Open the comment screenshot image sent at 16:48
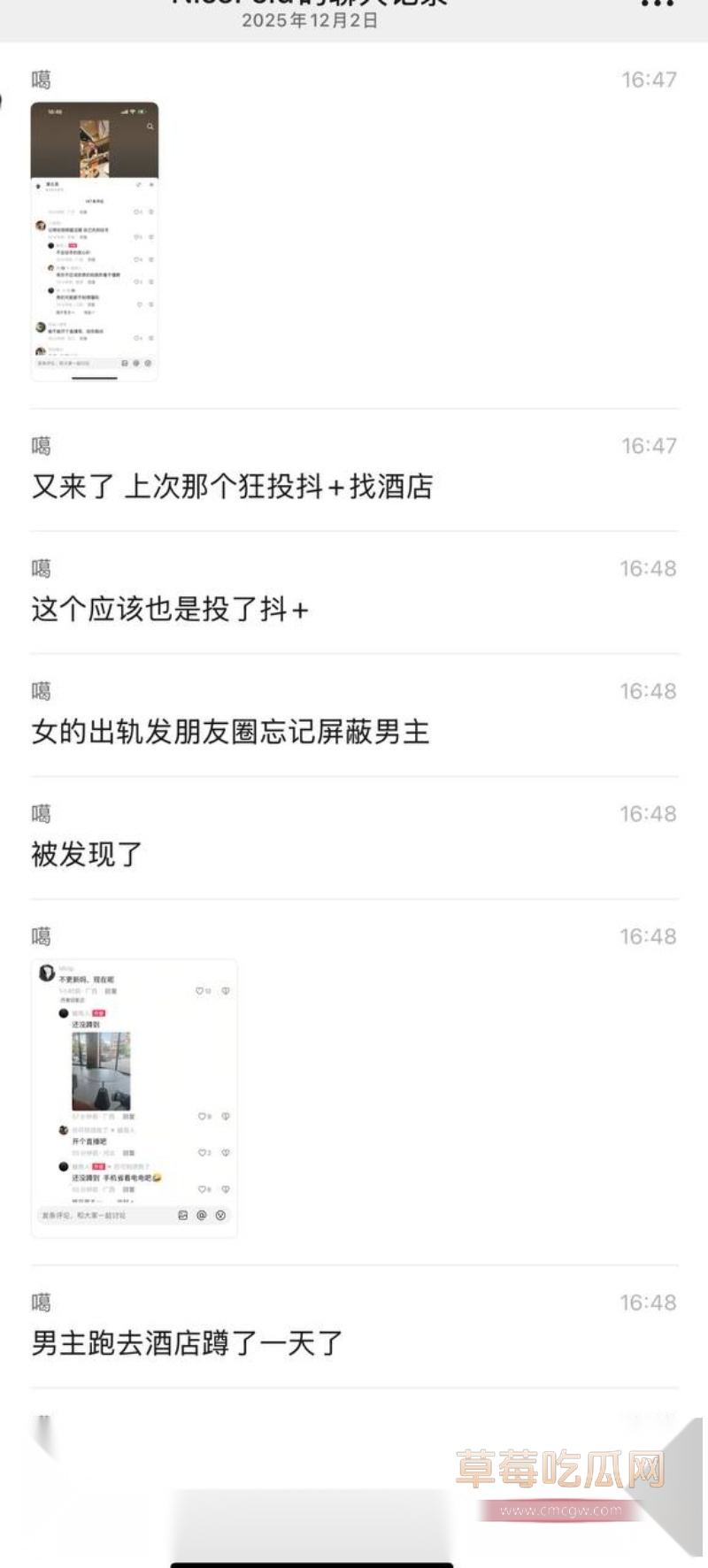 134,1098
